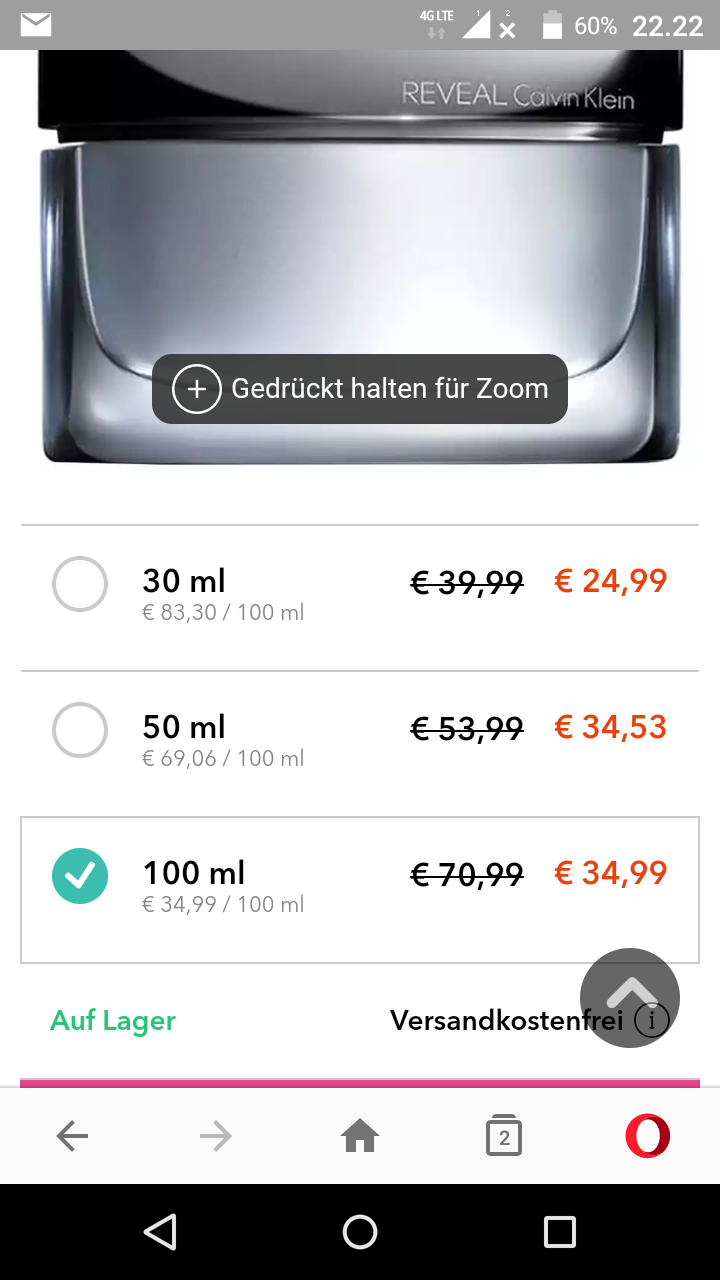Tap the system home button
Screen dimensions: 720x1280
tap(360, 1232)
